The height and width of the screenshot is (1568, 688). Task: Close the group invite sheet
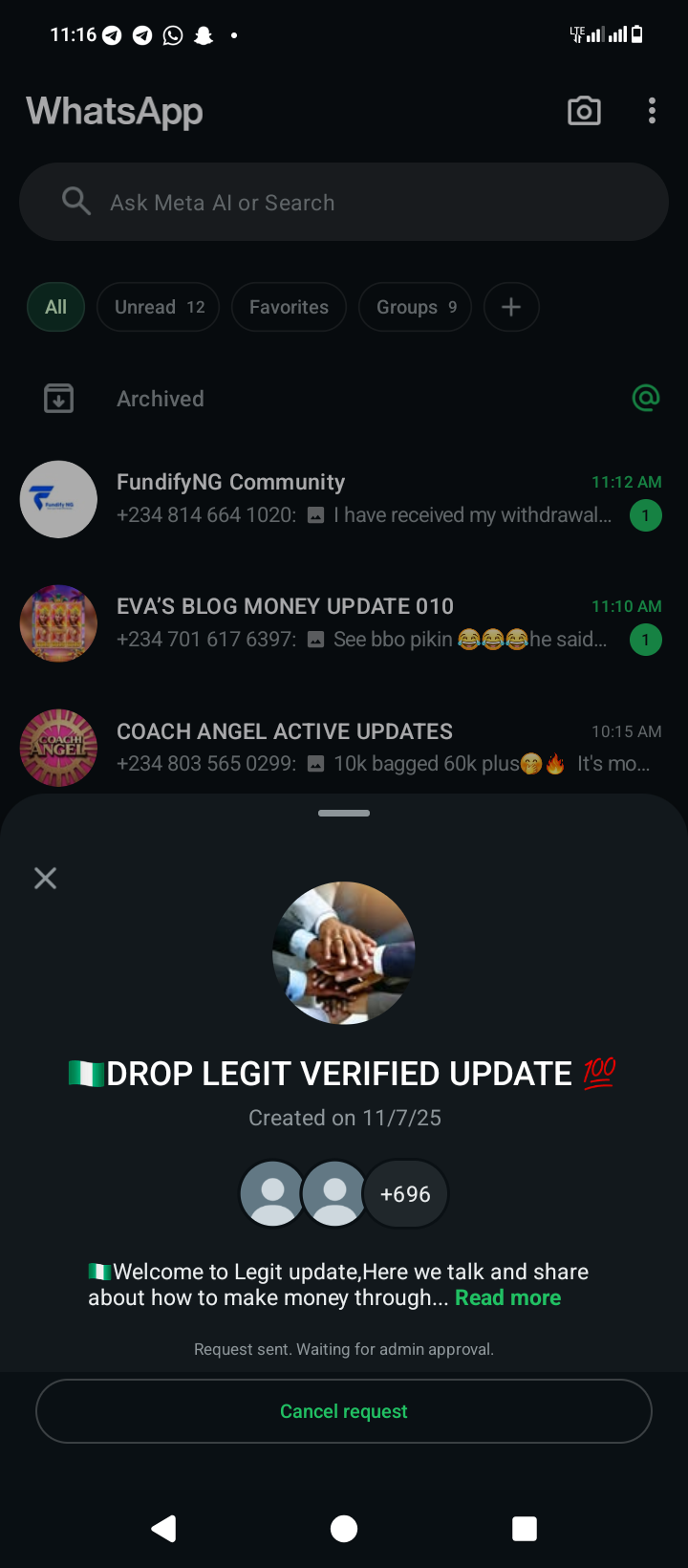point(45,878)
